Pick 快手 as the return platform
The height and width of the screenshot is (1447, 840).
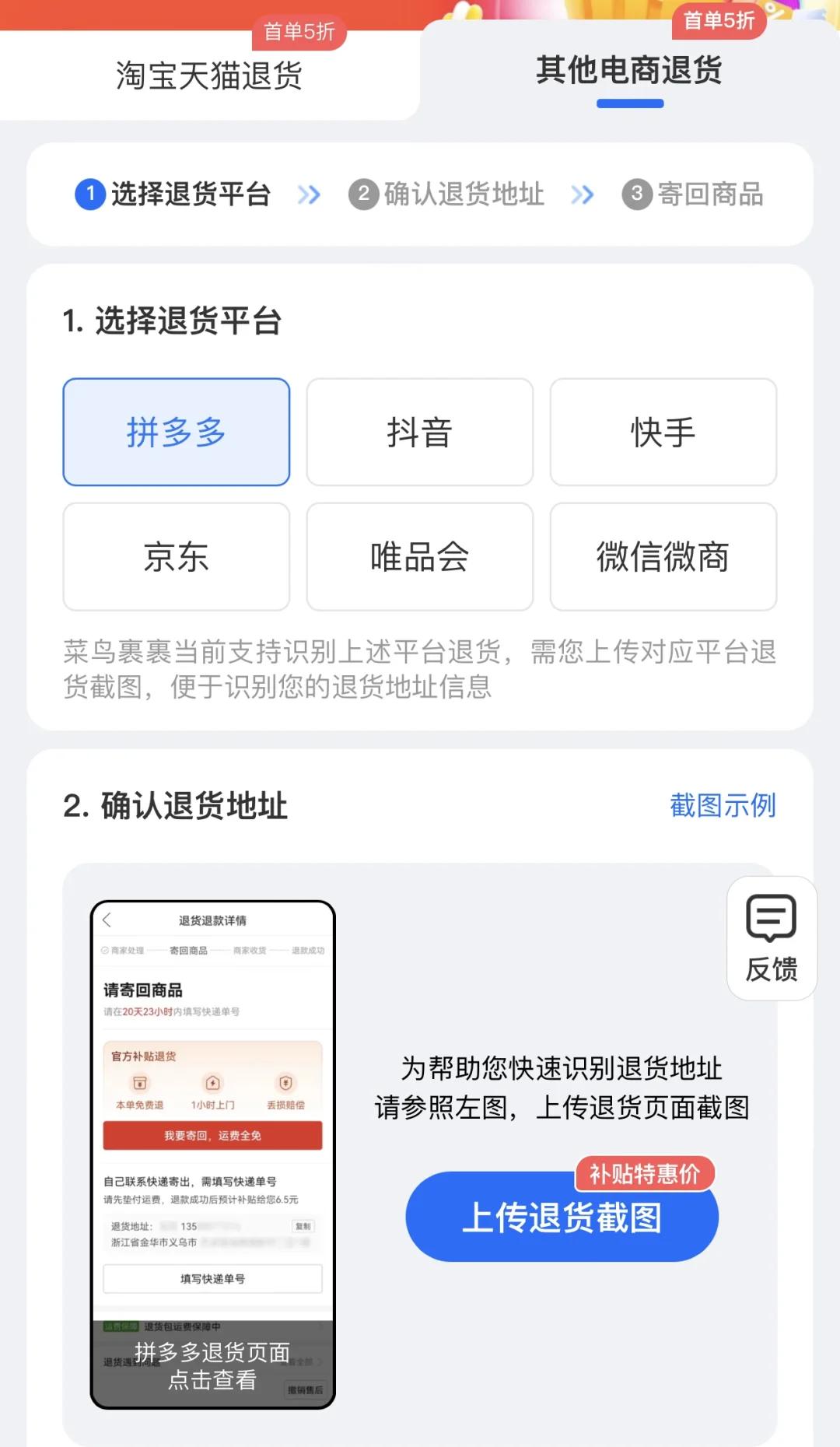tap(663, 433)
